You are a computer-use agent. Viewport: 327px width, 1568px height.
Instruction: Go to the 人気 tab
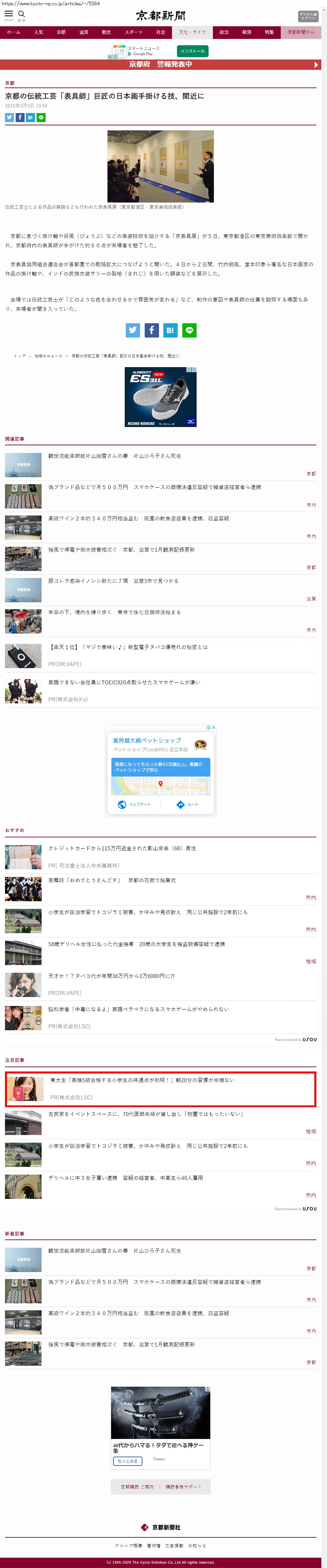38,32
